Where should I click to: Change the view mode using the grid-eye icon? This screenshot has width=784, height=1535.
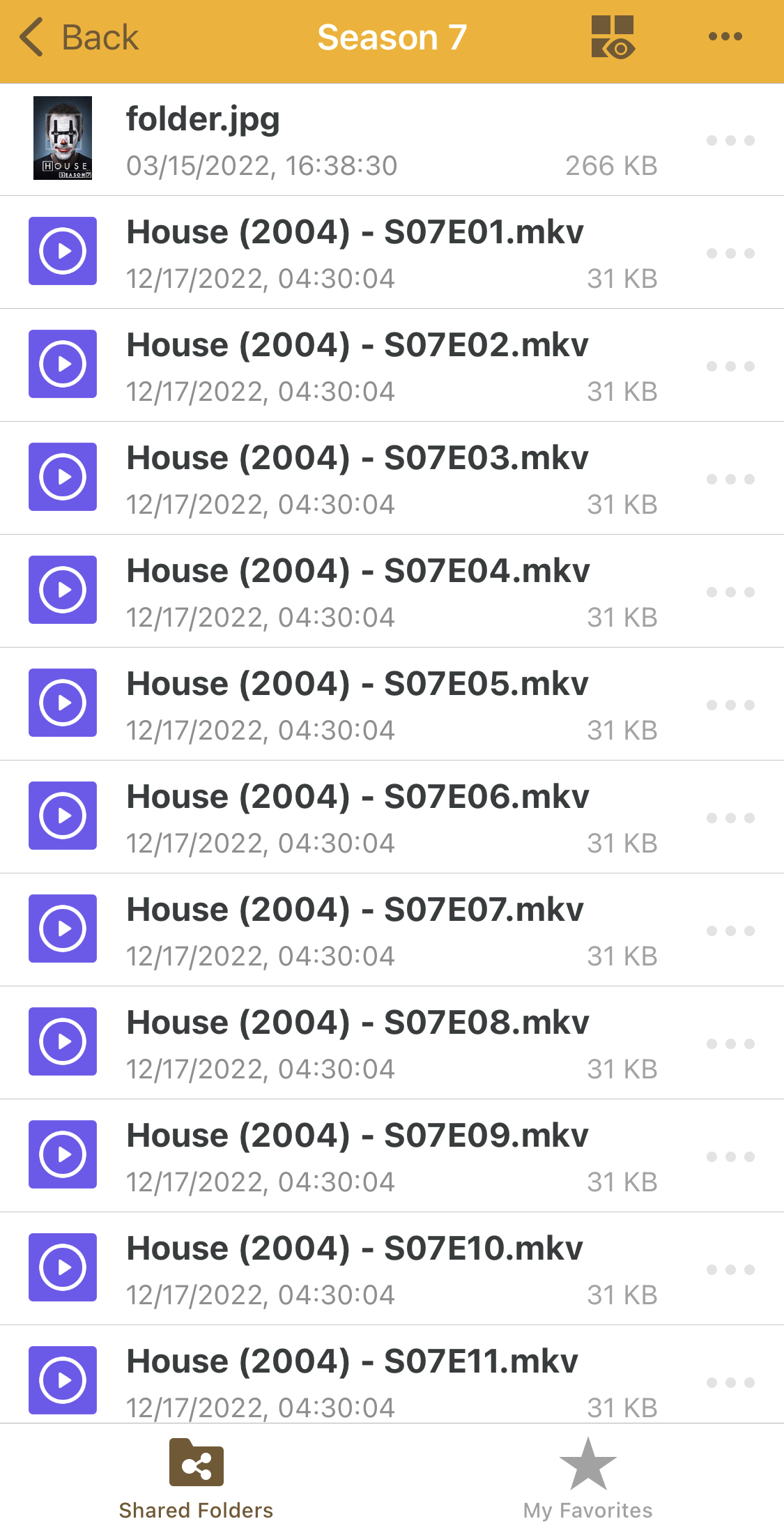(613, 38)
